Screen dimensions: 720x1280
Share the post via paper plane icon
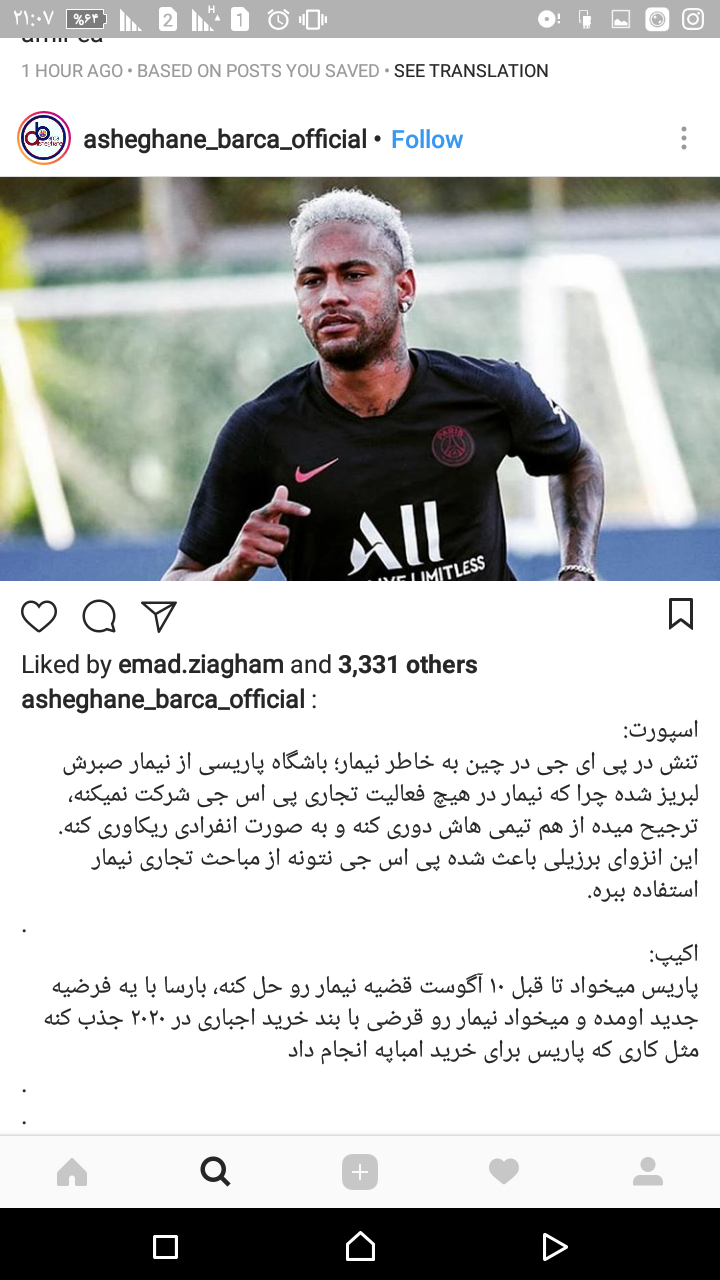[x=159, y=616]
